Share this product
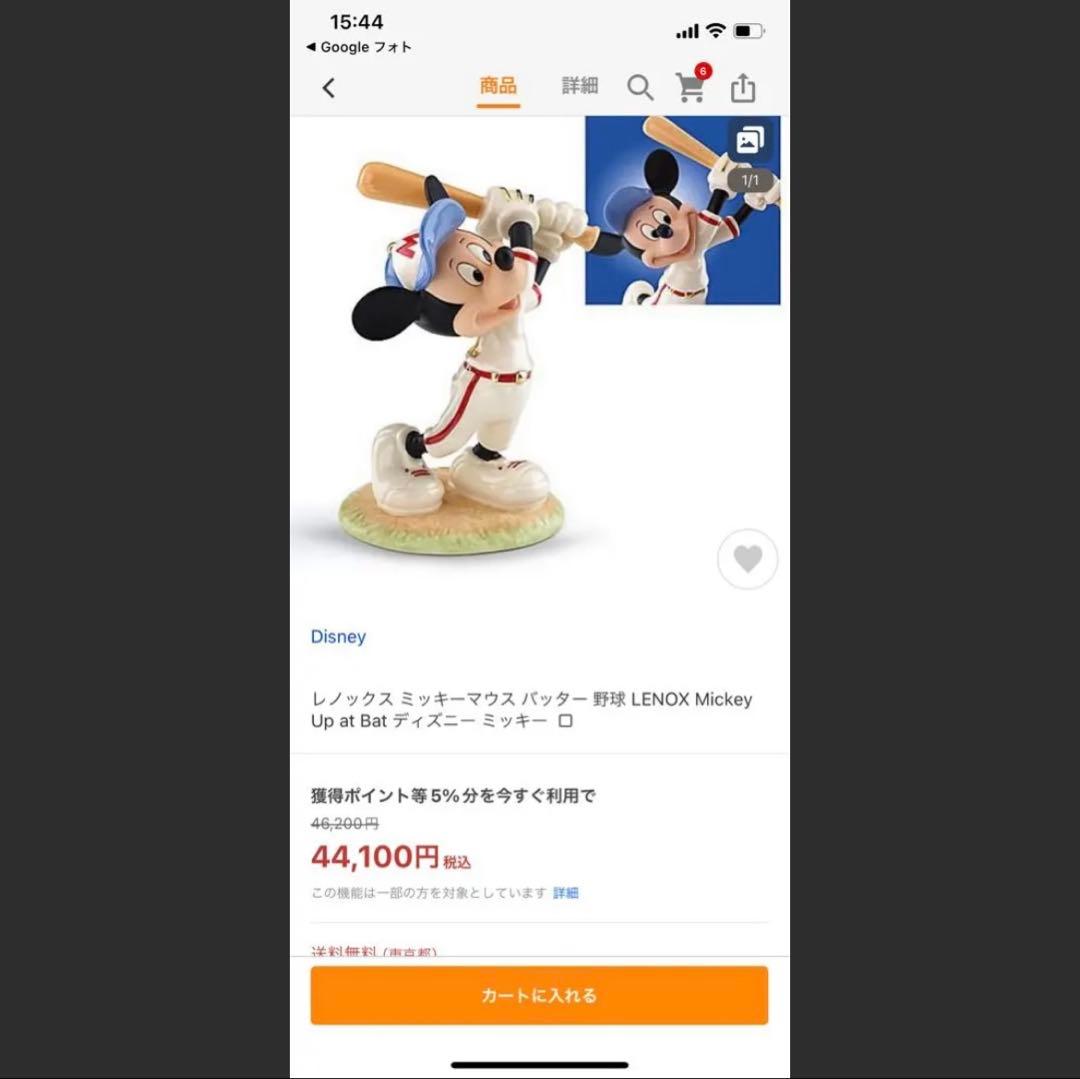The image size is (1080, 1079). tap(742, 88)
